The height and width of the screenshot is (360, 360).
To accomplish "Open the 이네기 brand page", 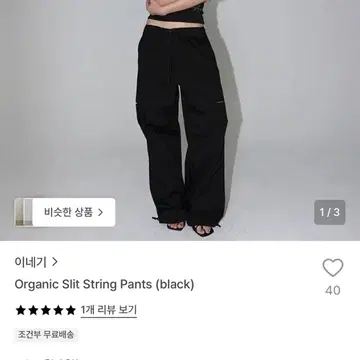I will tap(36, 262).
